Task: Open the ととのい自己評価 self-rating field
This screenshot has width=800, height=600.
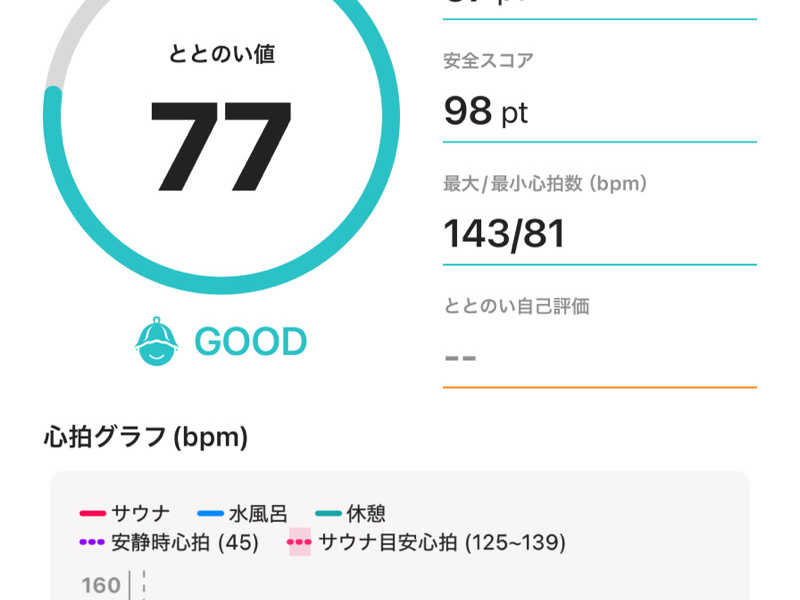Action: click(598, 356)
